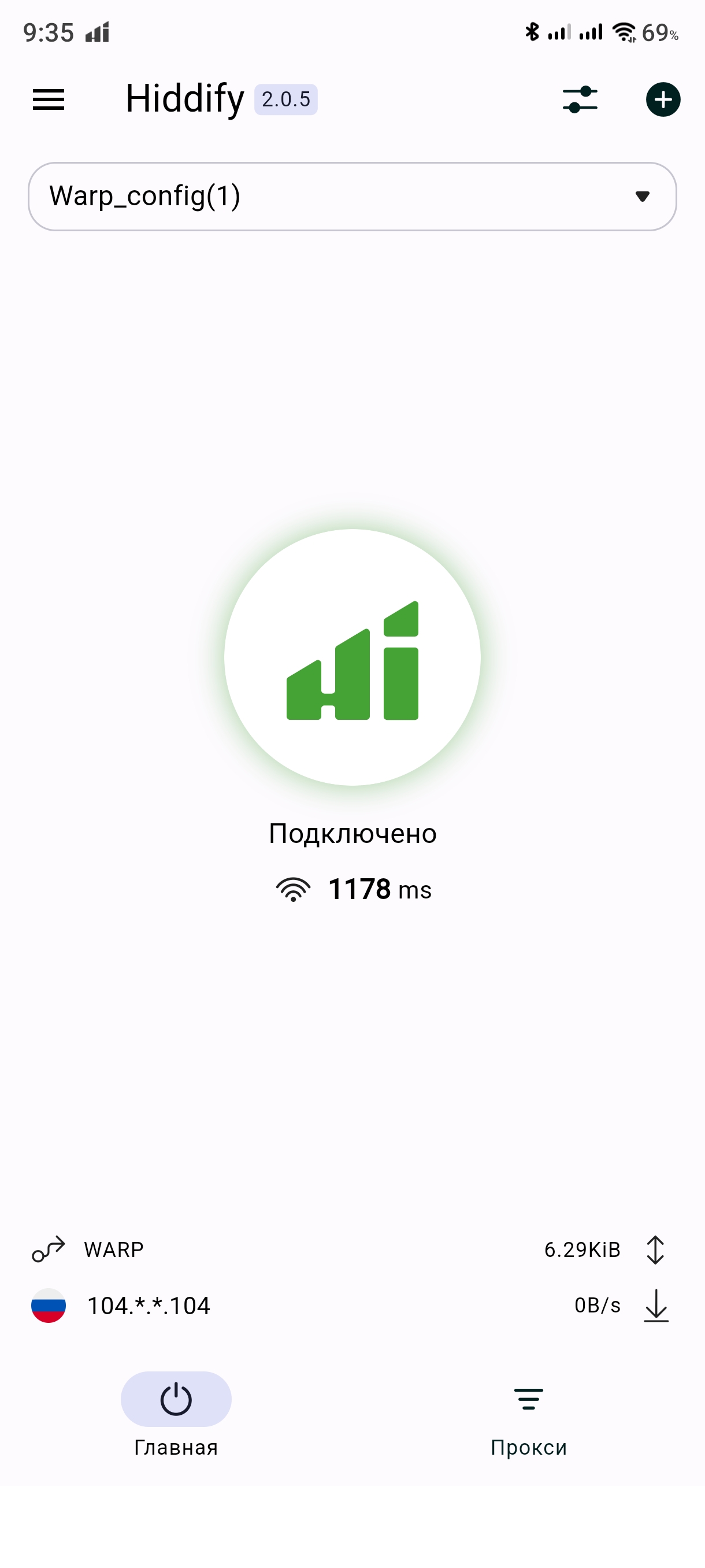
Task: Open the hamburger drawer menu
Action: (x=48, y=99)
